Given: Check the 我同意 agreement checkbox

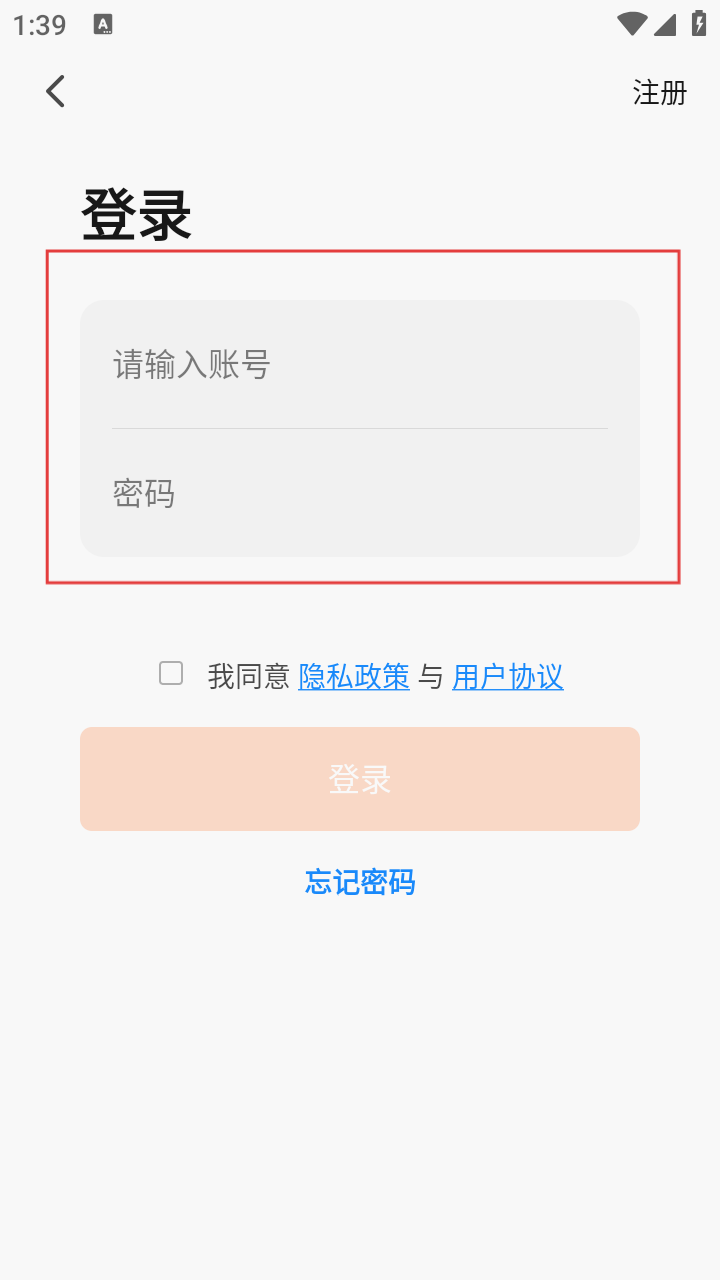Looking at the screenshot, I should [171, 674].
